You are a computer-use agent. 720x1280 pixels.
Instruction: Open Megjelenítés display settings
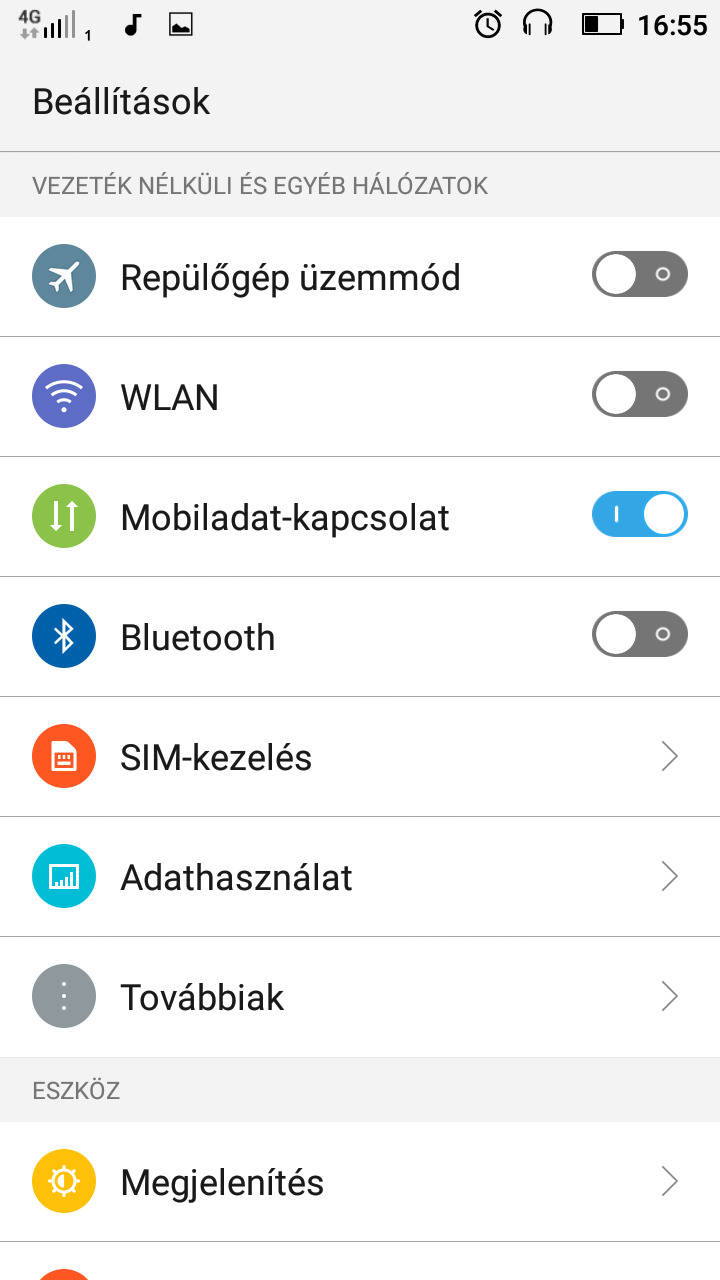[360, 1182]
